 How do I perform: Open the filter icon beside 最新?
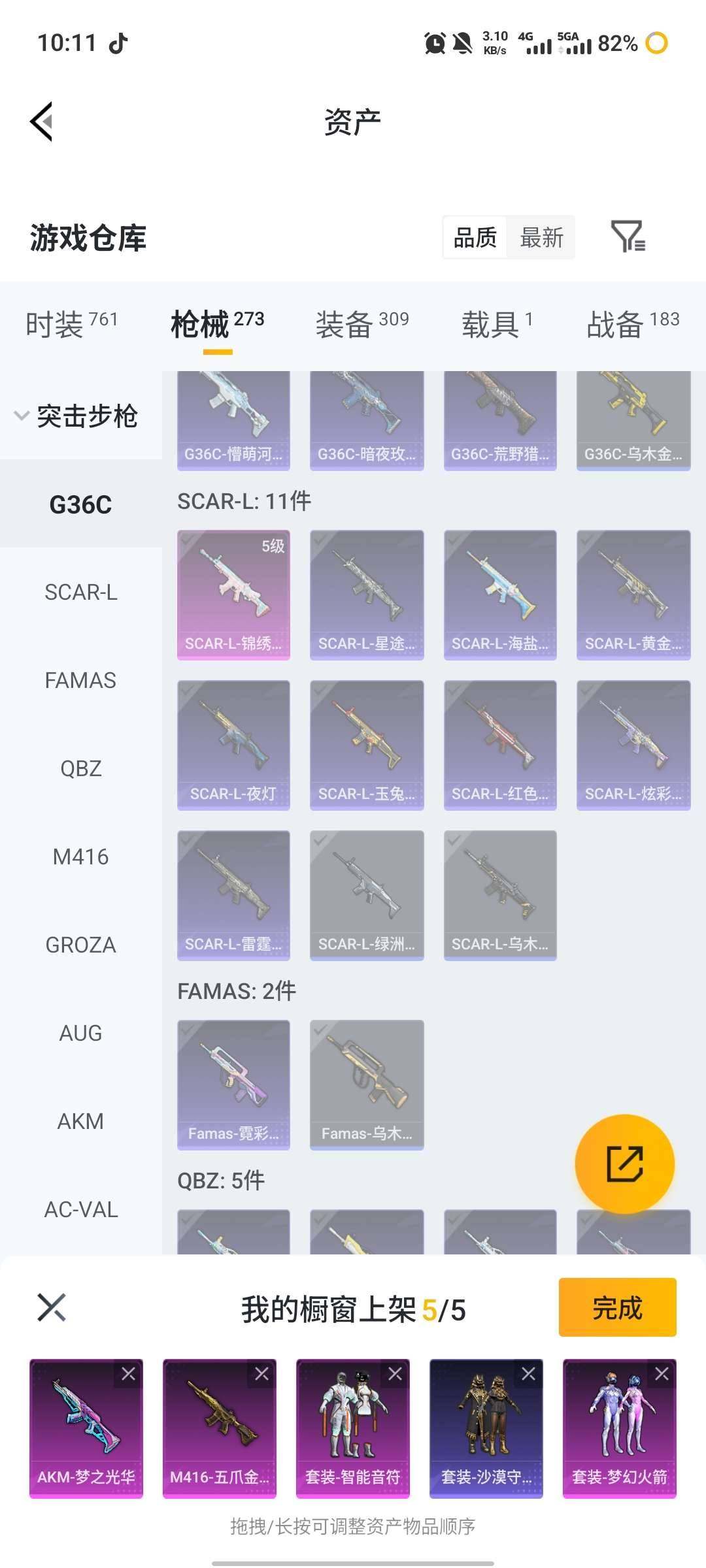tap(628, 237)
